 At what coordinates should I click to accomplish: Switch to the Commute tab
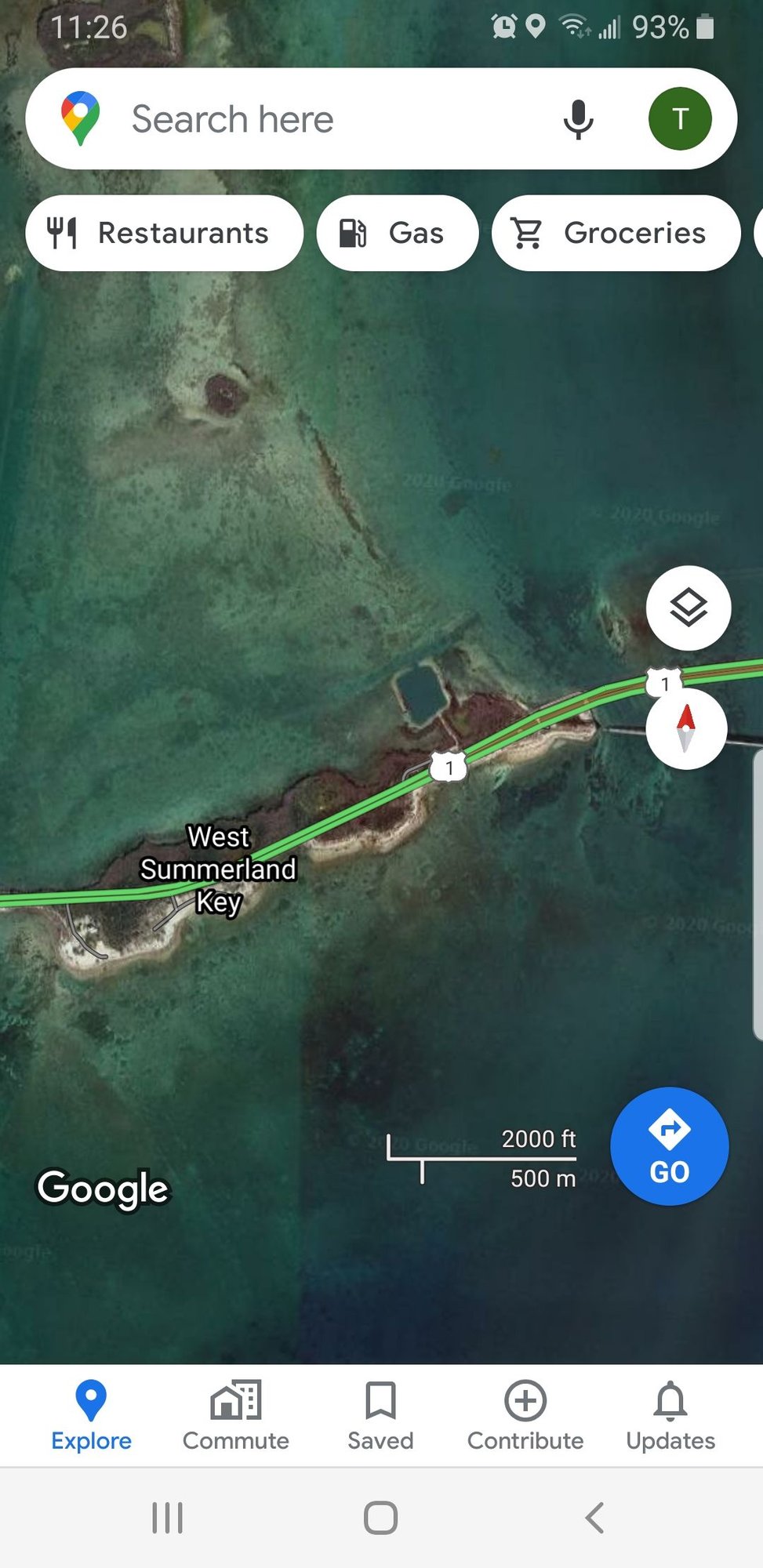236,1416
